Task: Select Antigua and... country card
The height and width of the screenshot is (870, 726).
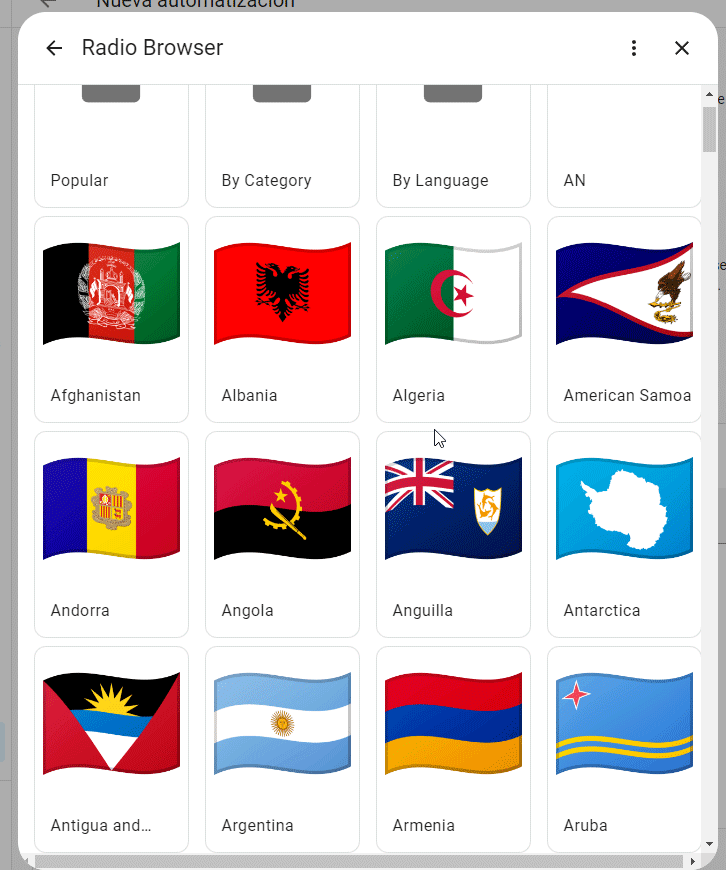Action: pyautogui.click(x=111, y=748)
